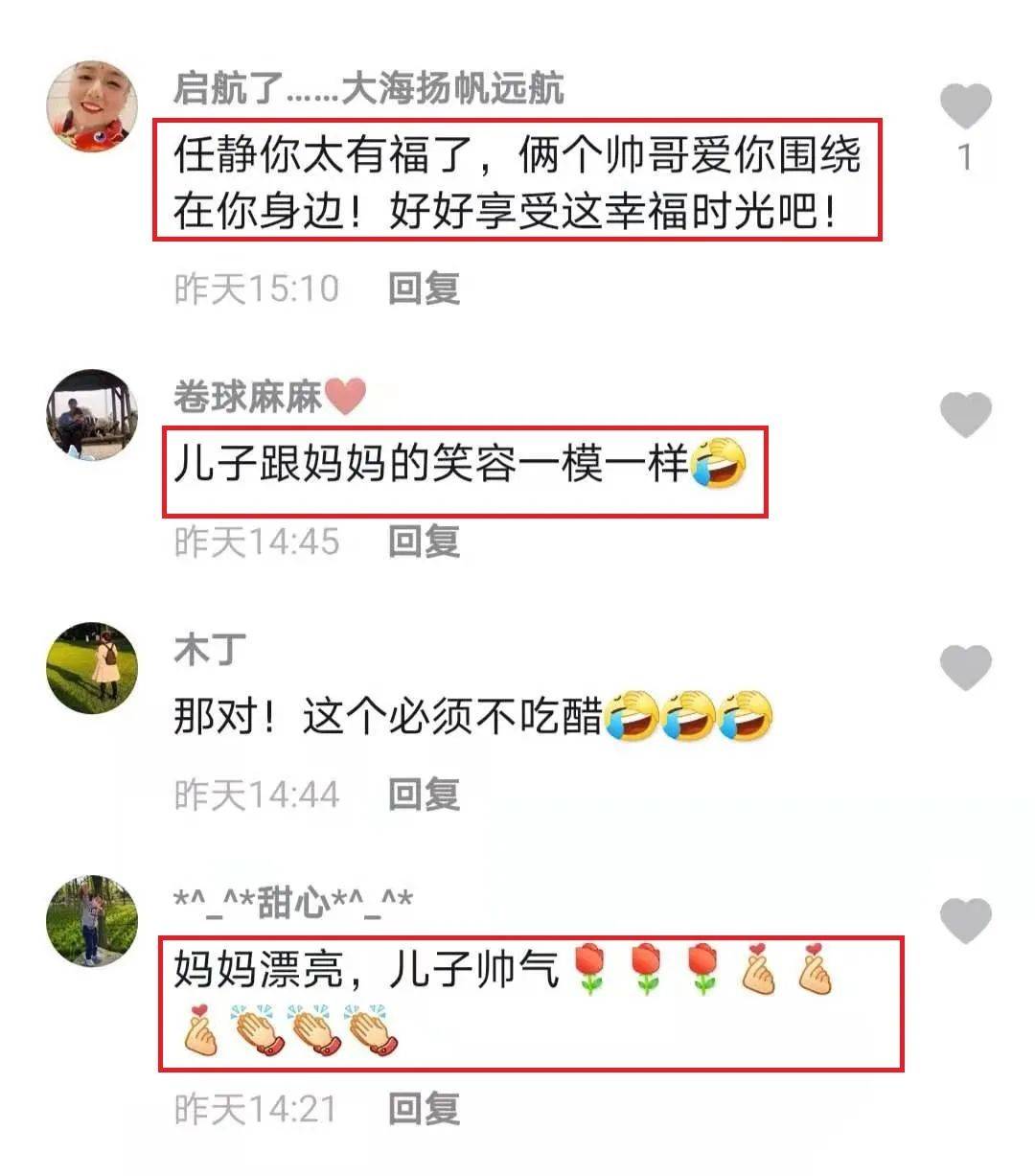
Task: Reply to 木丁's comment at 14:44
Action: pos(424,795)
